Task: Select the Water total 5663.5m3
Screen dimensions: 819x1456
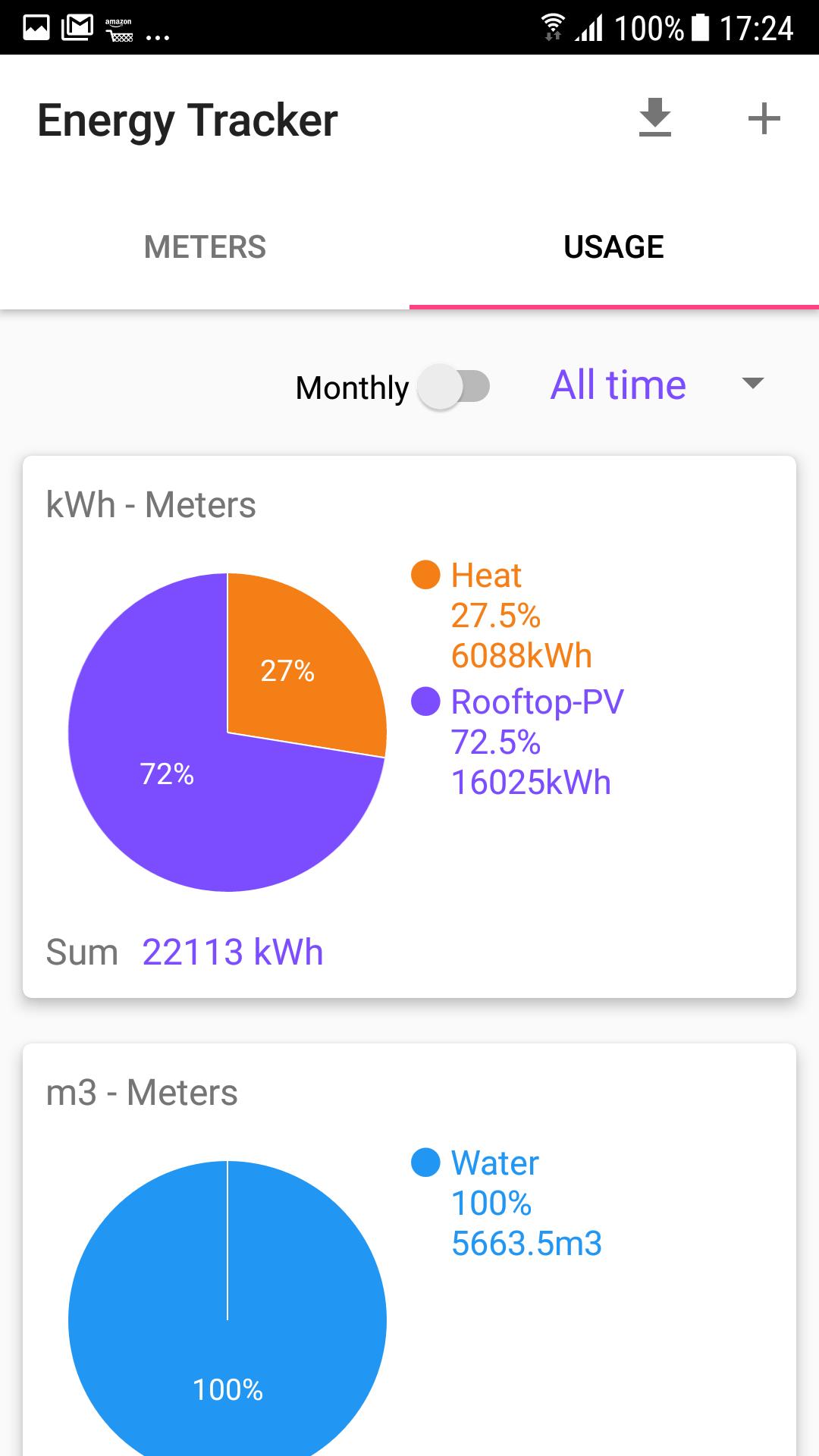Action: [x=526, y=1244]
